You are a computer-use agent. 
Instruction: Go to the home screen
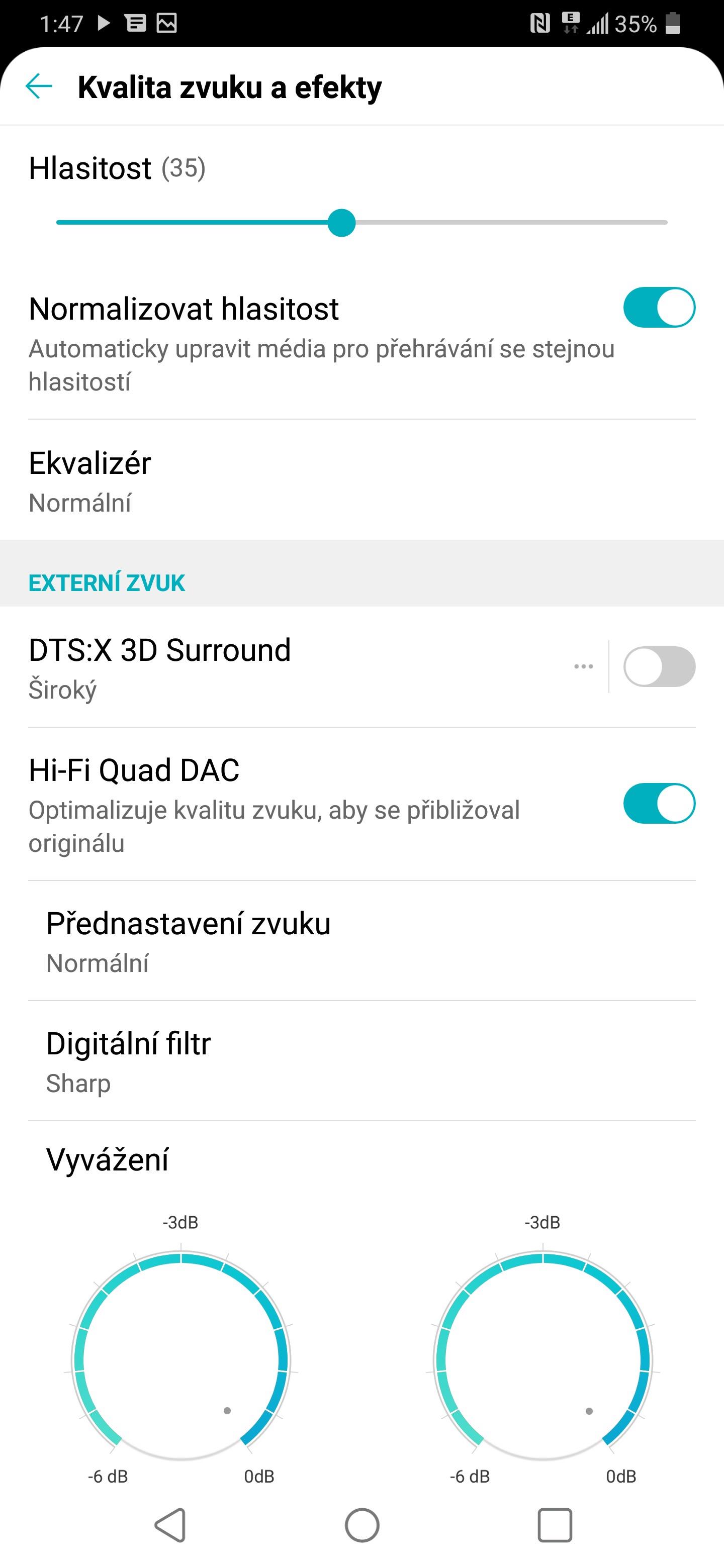[361, 1525]
